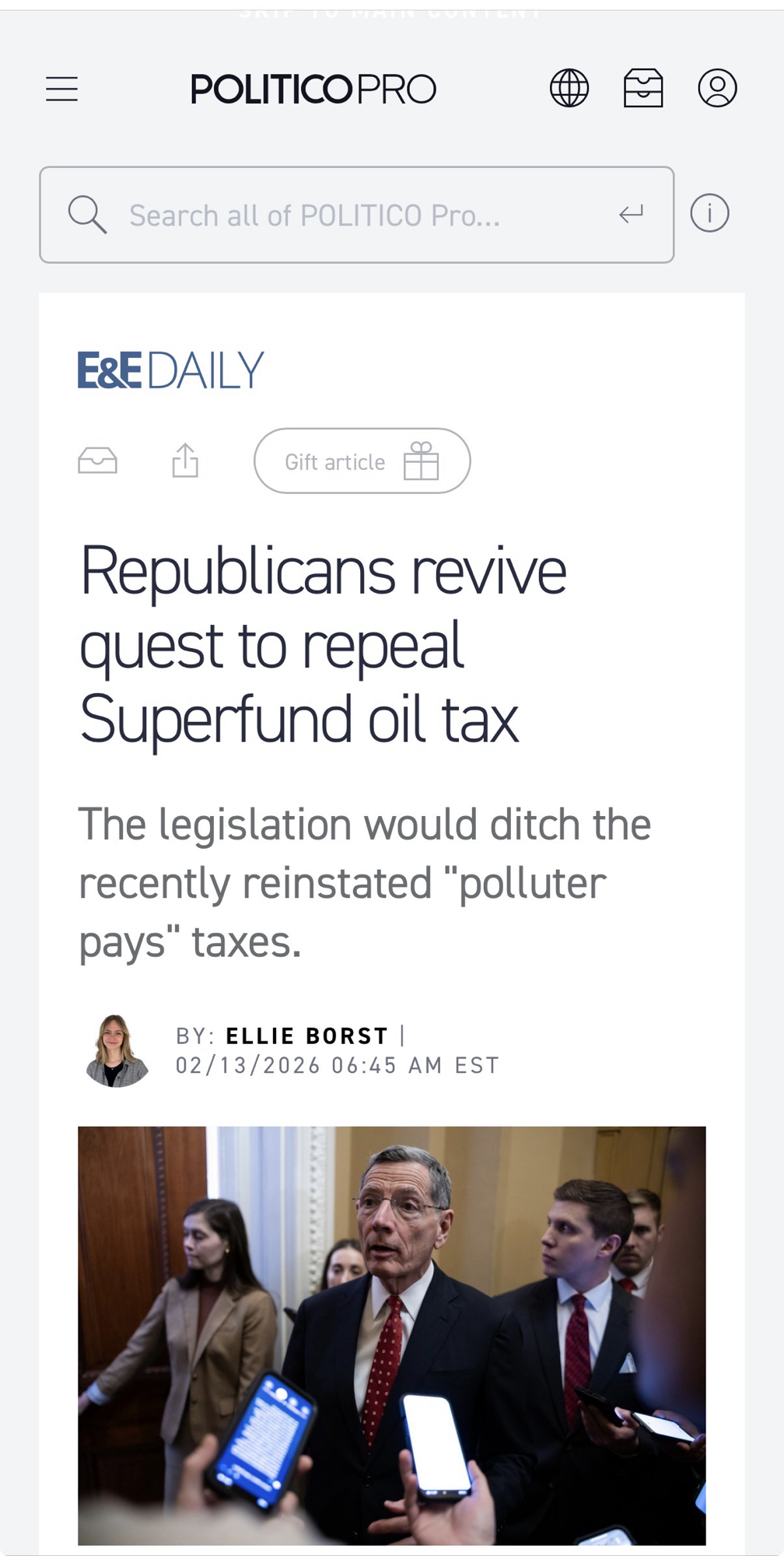Open author Ellie Borst's page
The width and height of the screenshot is (784, 1556).
point(306,1036)
